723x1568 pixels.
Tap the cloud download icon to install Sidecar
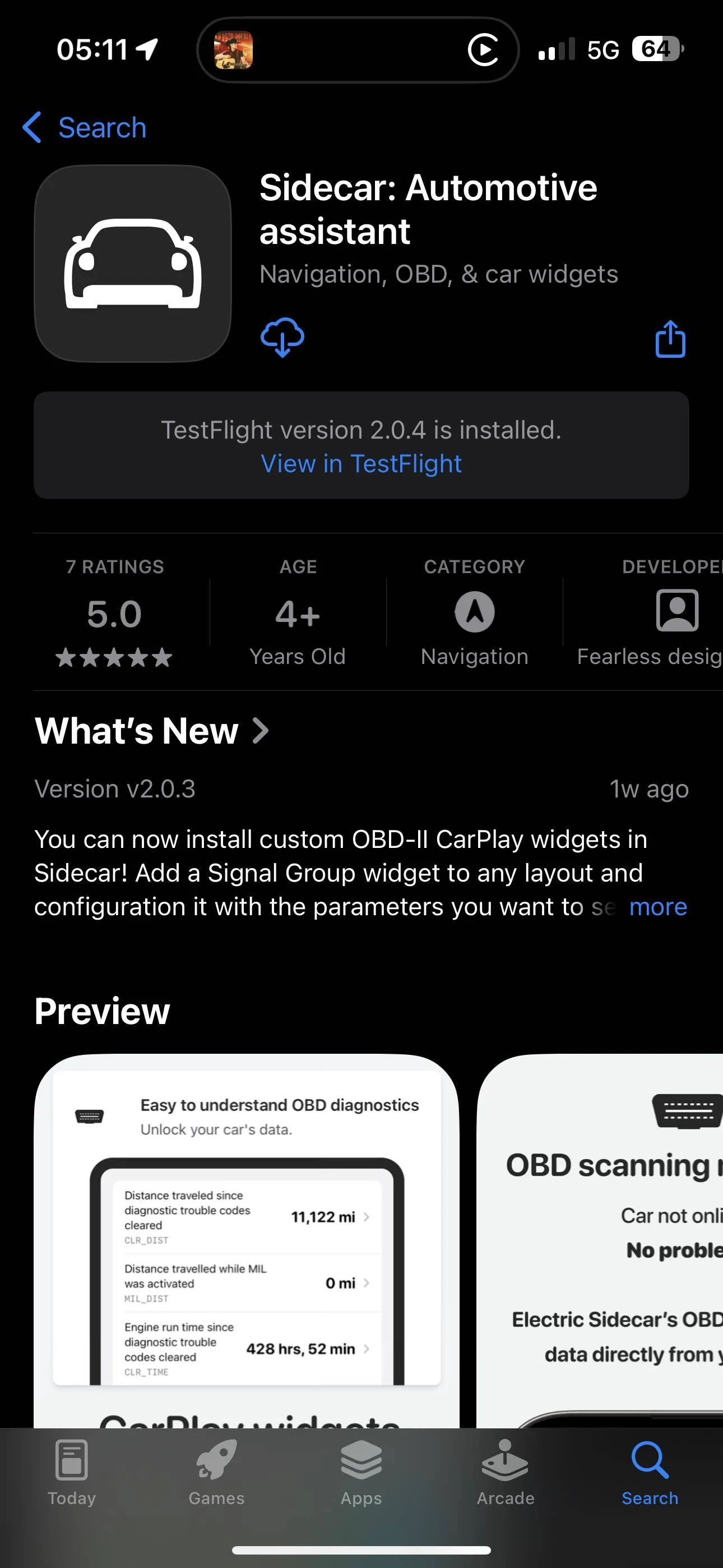pyautogui.click(x=282, y=338)
